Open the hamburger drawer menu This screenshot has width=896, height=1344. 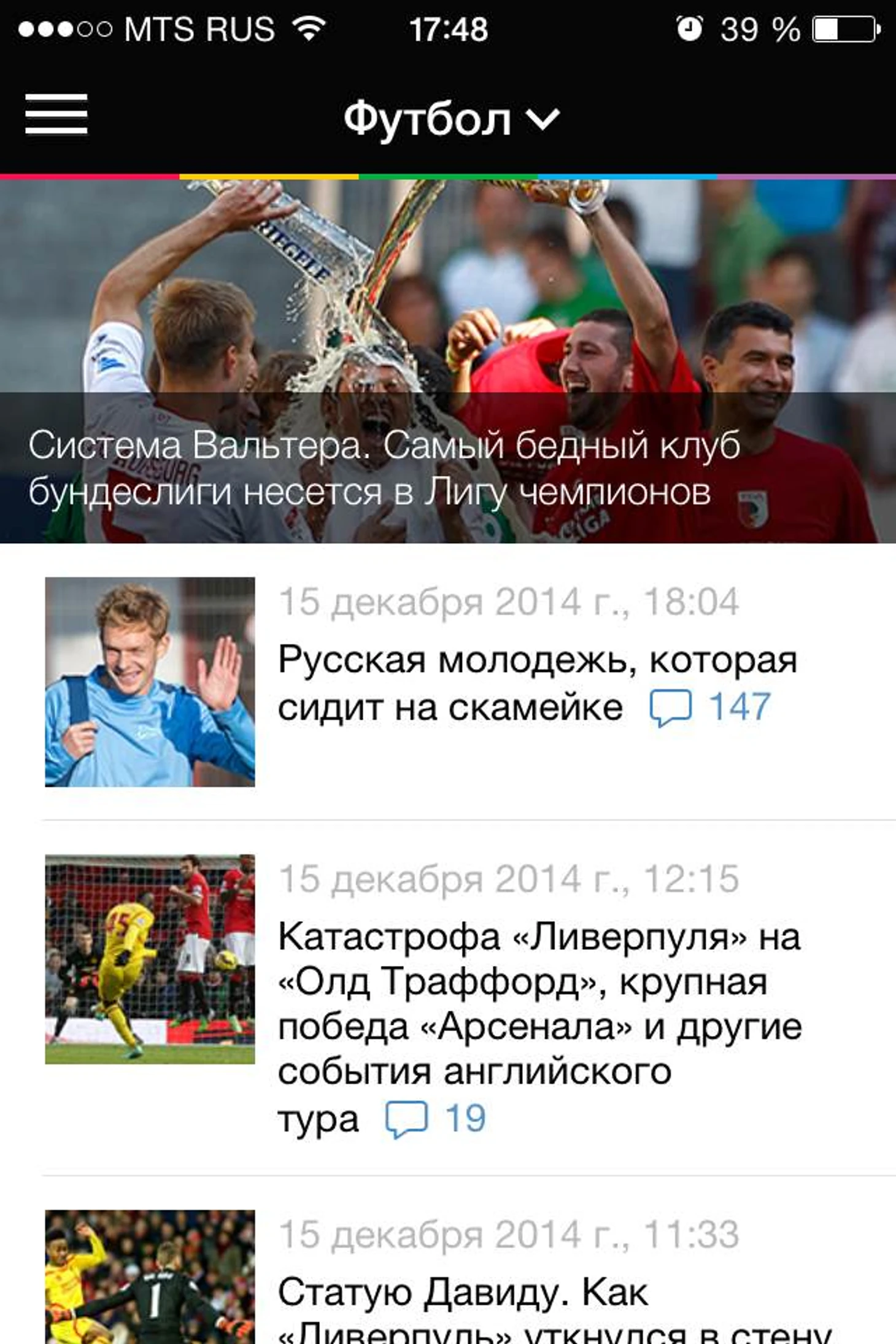tap(56, 114)
